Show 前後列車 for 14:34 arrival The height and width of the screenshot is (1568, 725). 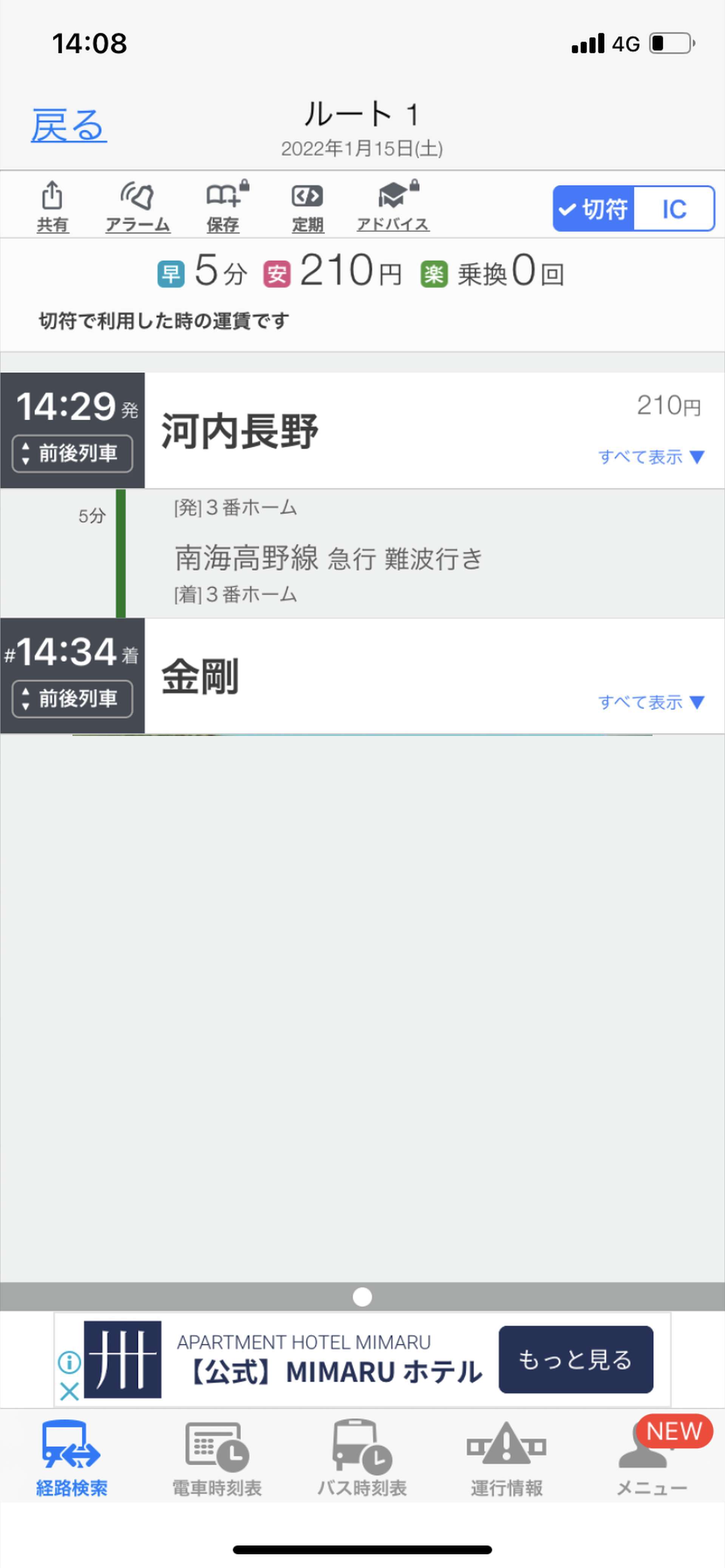[72, 699]
